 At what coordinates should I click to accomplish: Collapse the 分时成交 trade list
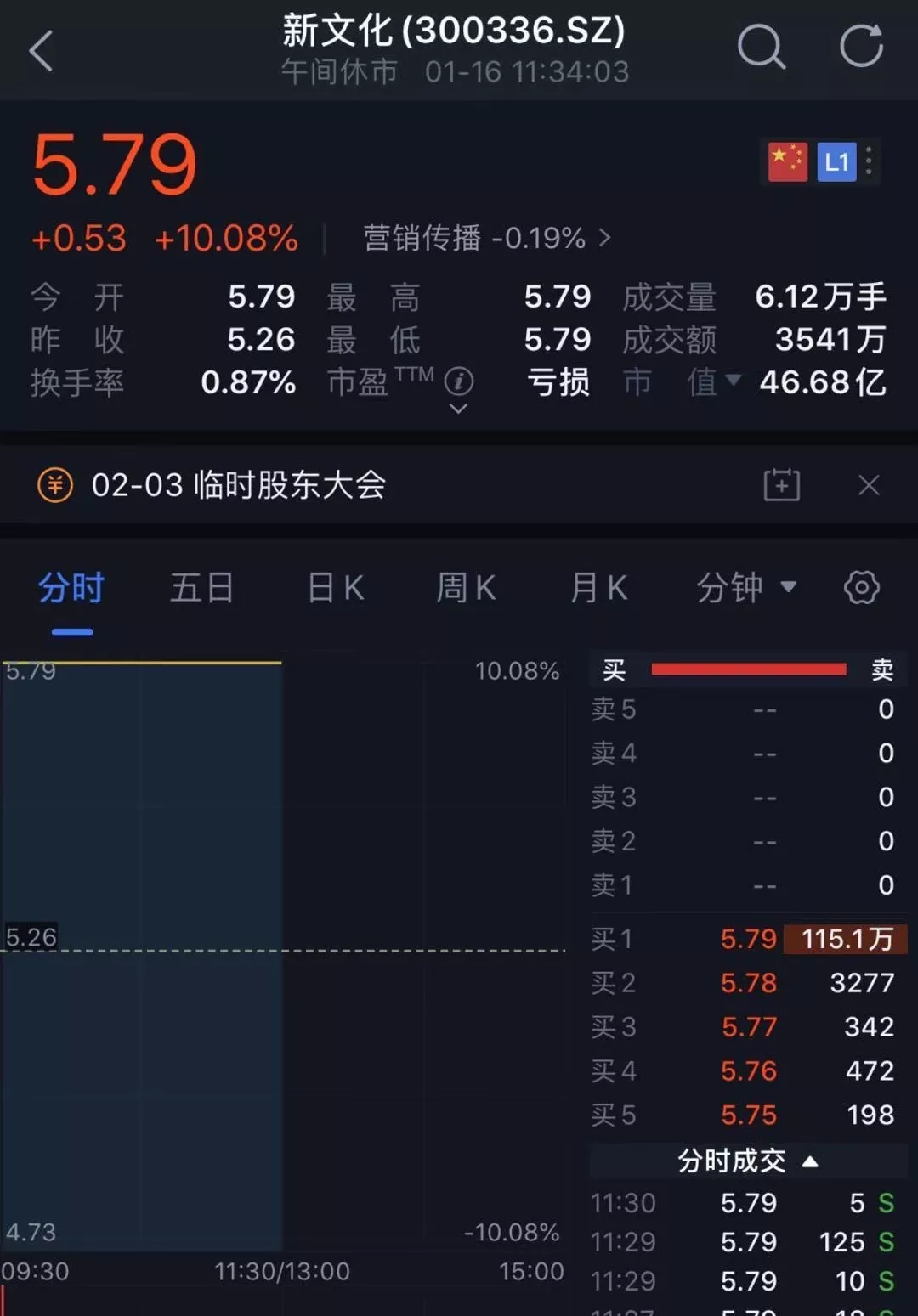click(748, 1161)
